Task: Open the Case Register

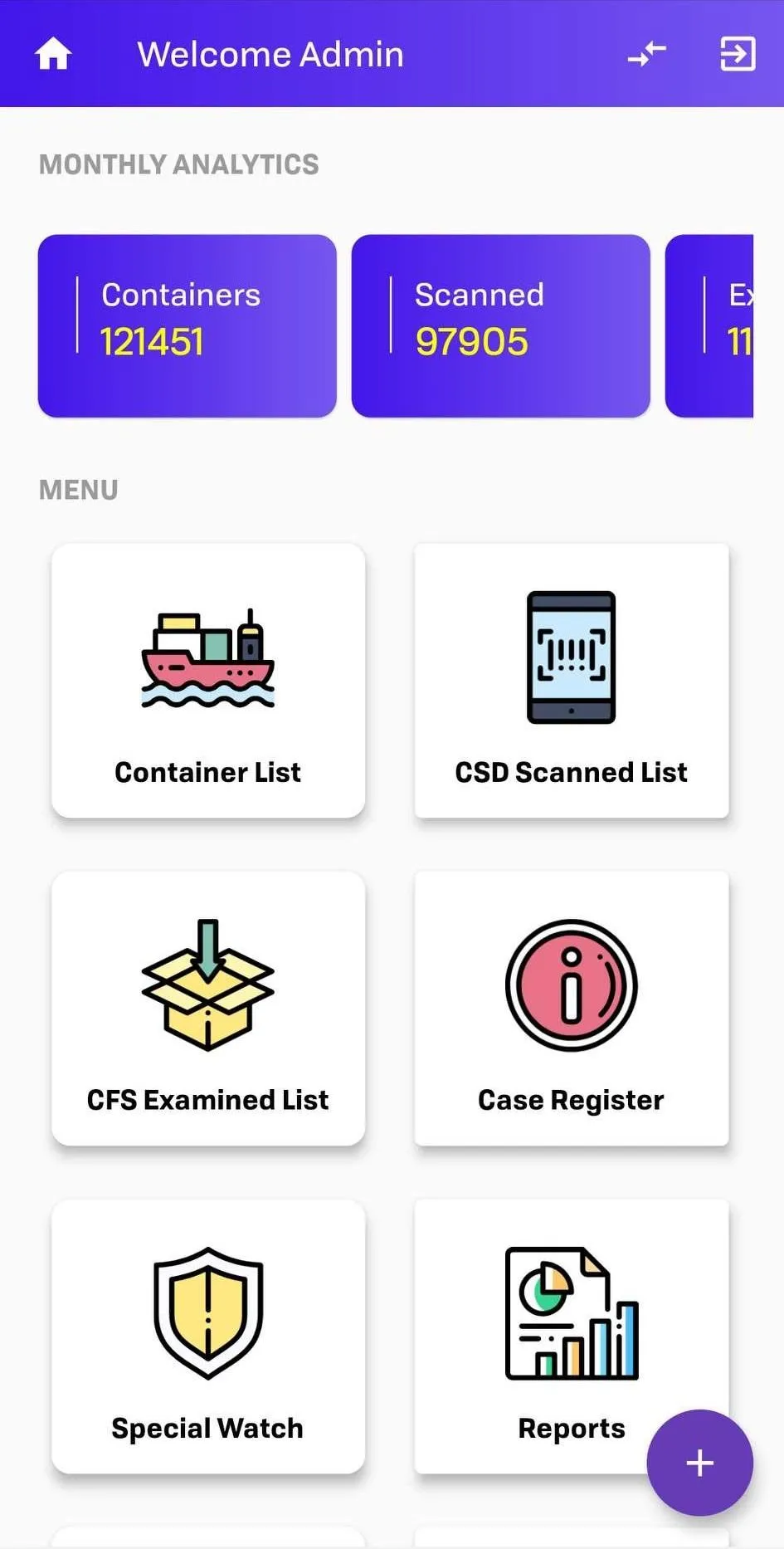Action: 572,1009
